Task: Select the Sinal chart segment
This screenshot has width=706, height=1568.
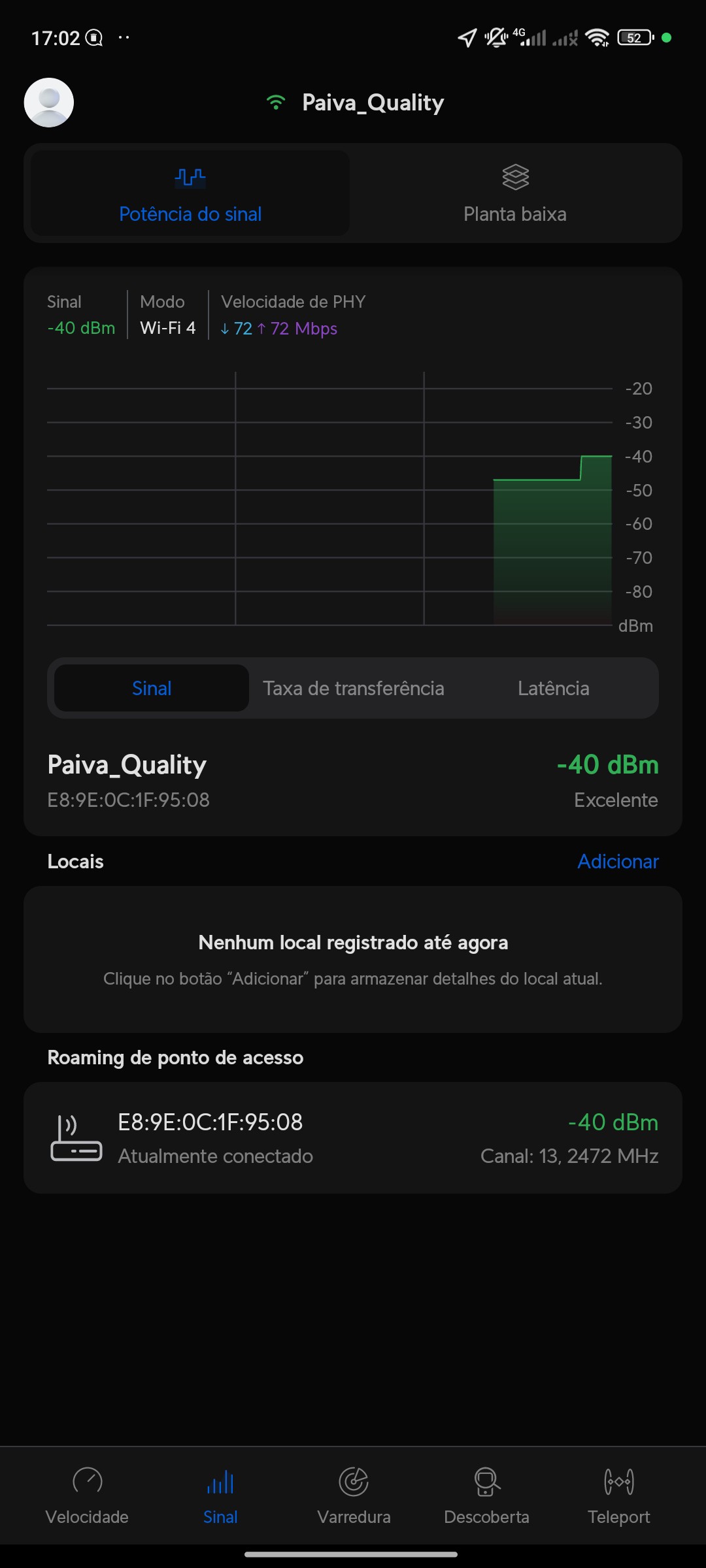Action: click(152, 688)
